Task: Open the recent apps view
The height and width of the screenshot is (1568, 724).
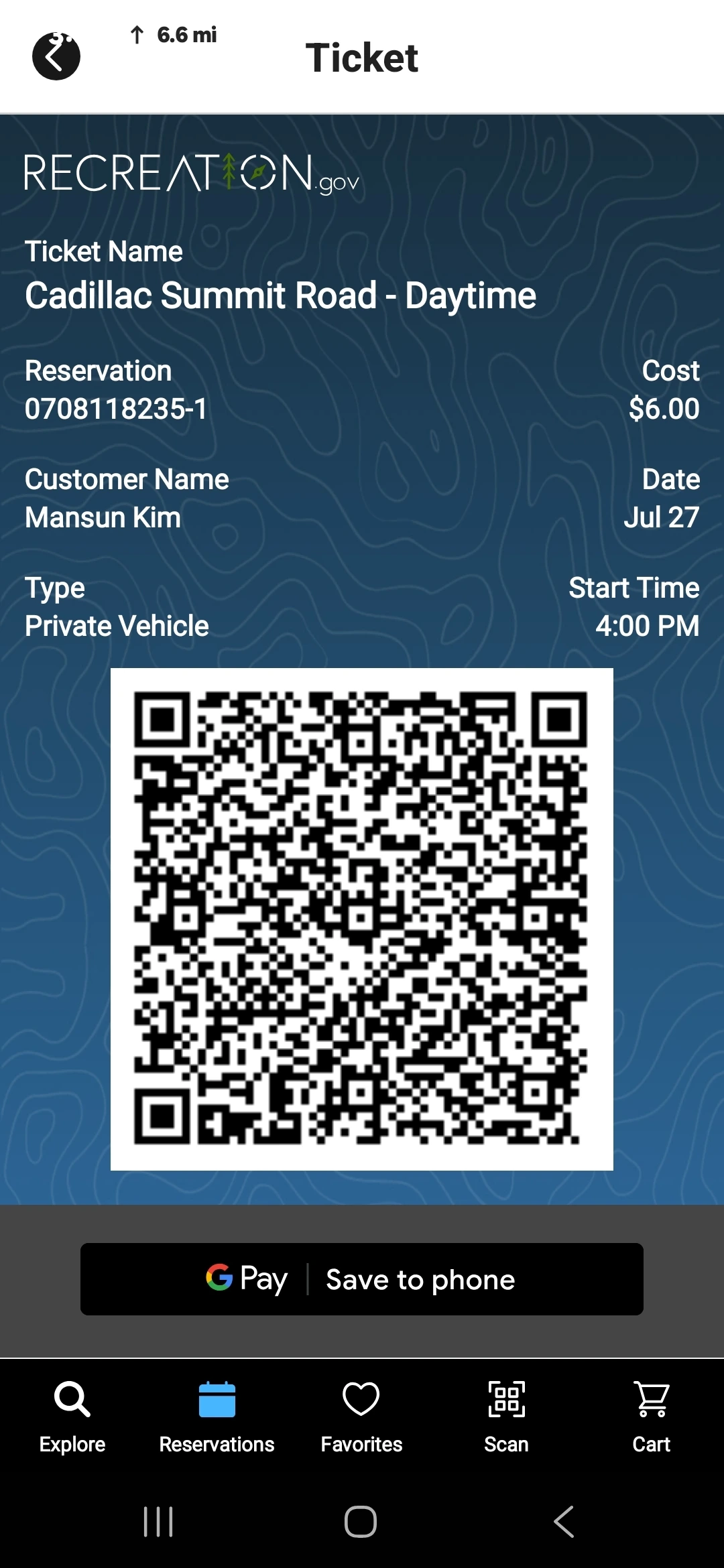Action: (159, 1522)
